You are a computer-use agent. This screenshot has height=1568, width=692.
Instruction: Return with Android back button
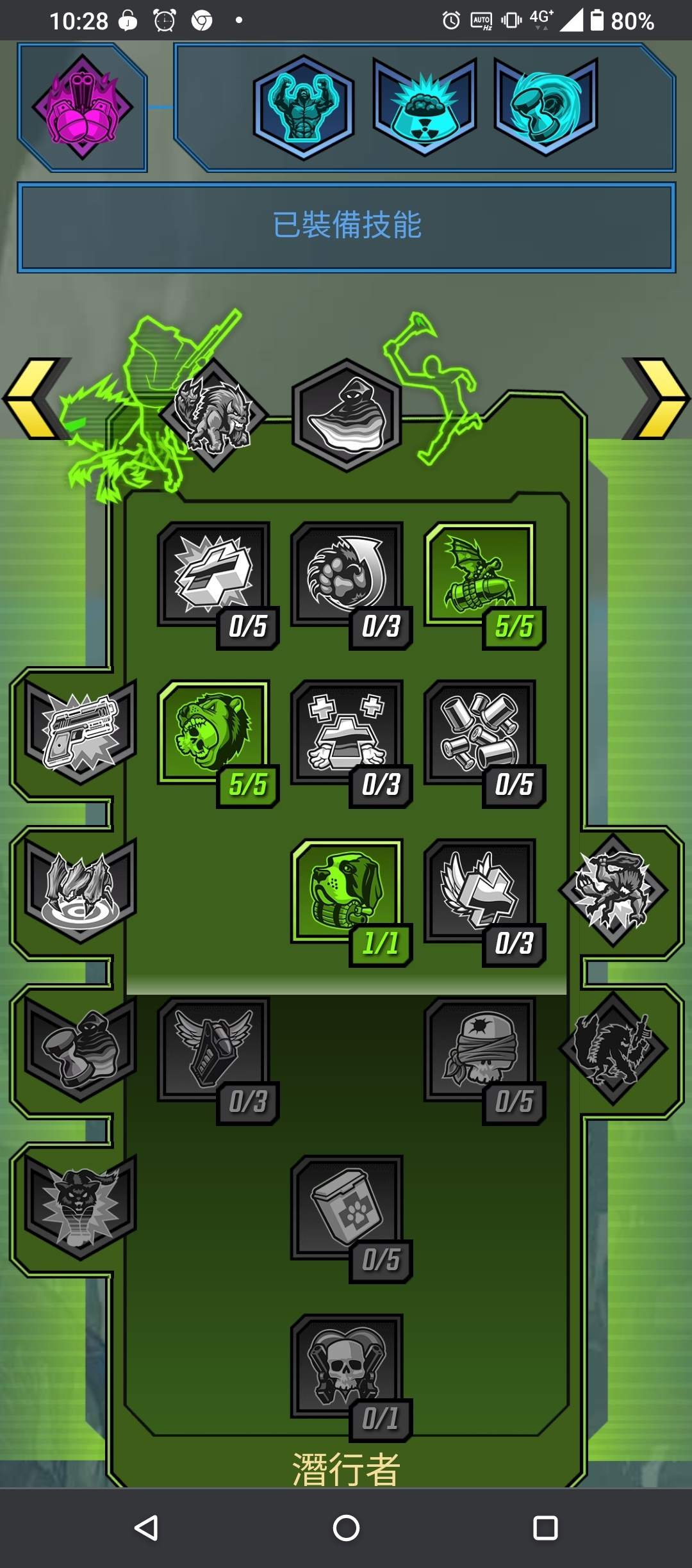(147, 1528)
